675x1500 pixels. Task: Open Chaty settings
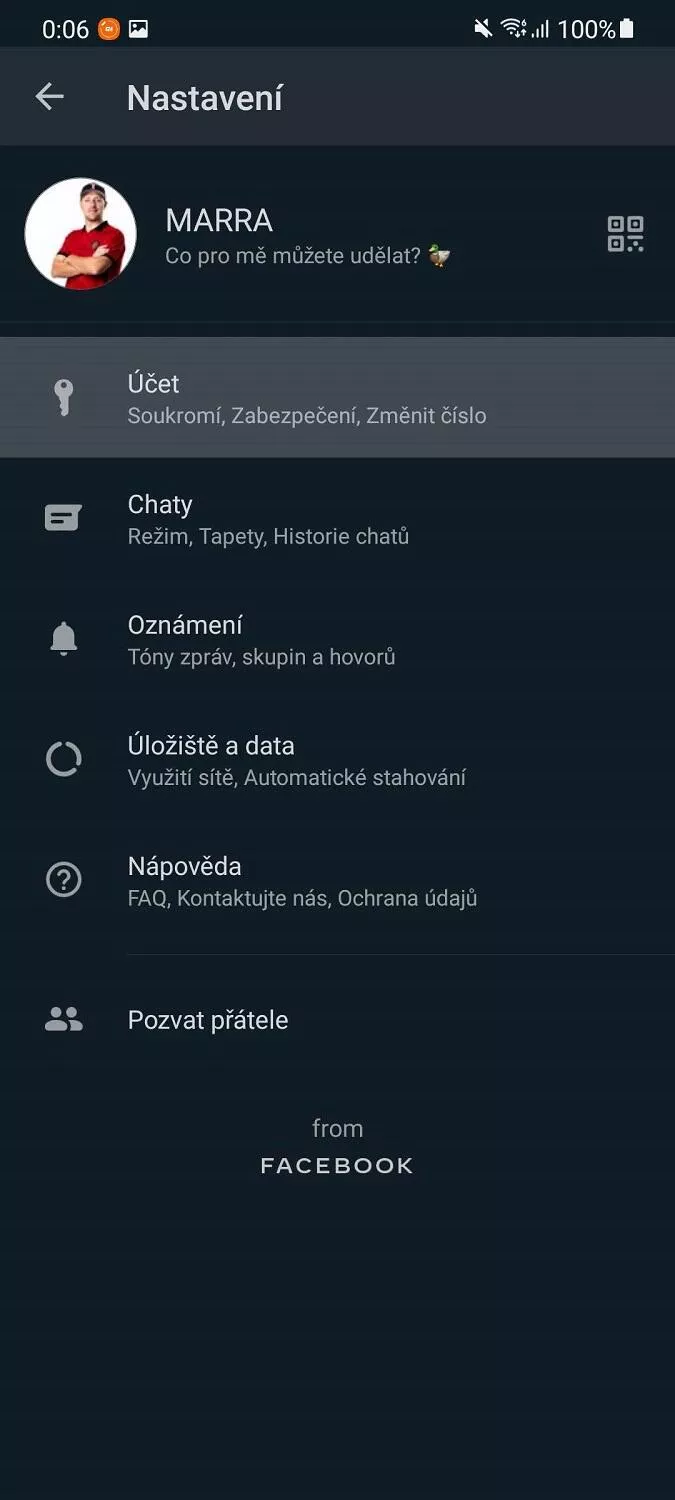[337, 519]
